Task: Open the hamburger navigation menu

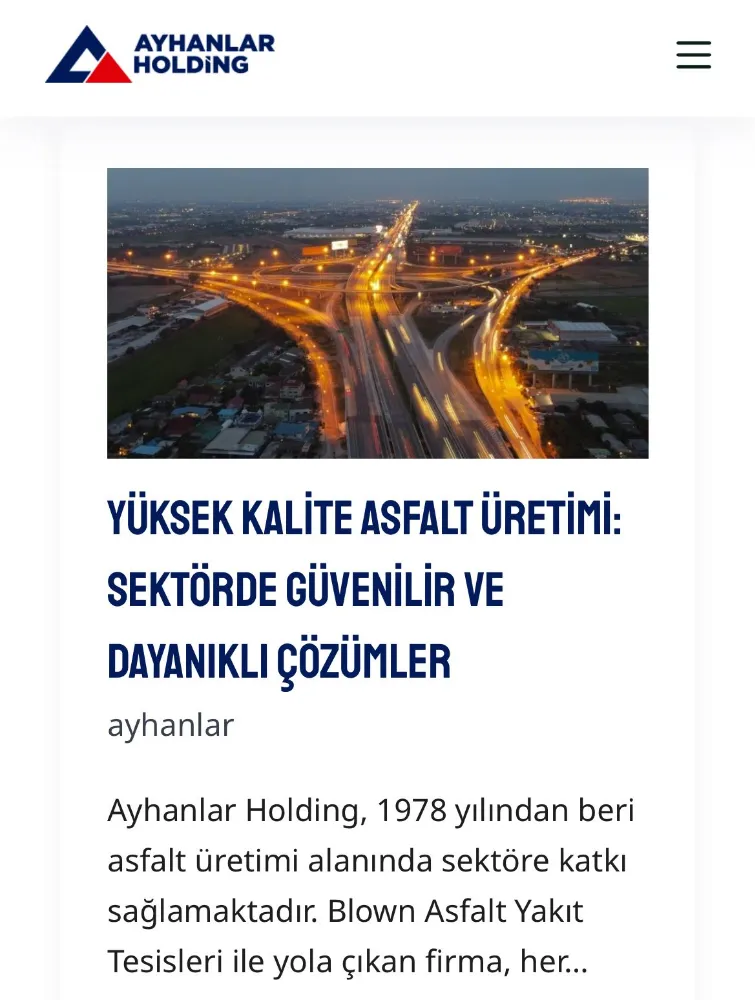Action: click(x=693, y=55)
